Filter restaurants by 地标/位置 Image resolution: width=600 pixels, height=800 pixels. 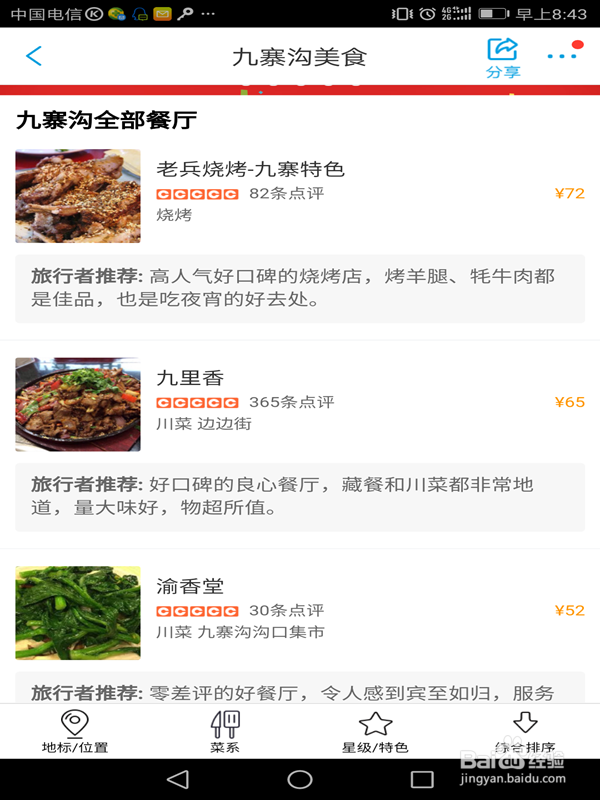click(x=75, y=731)
